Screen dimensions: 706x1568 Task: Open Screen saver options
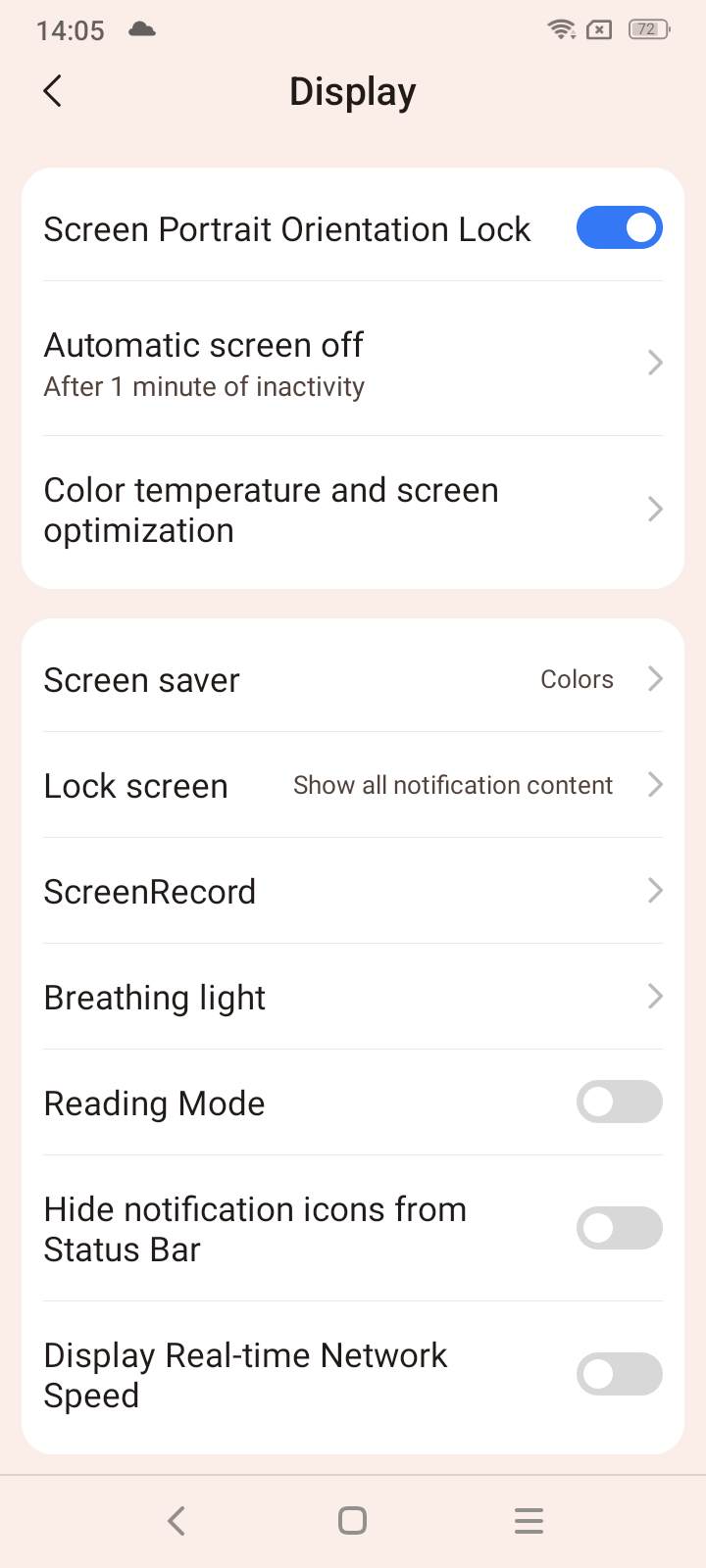coord(353,679)
